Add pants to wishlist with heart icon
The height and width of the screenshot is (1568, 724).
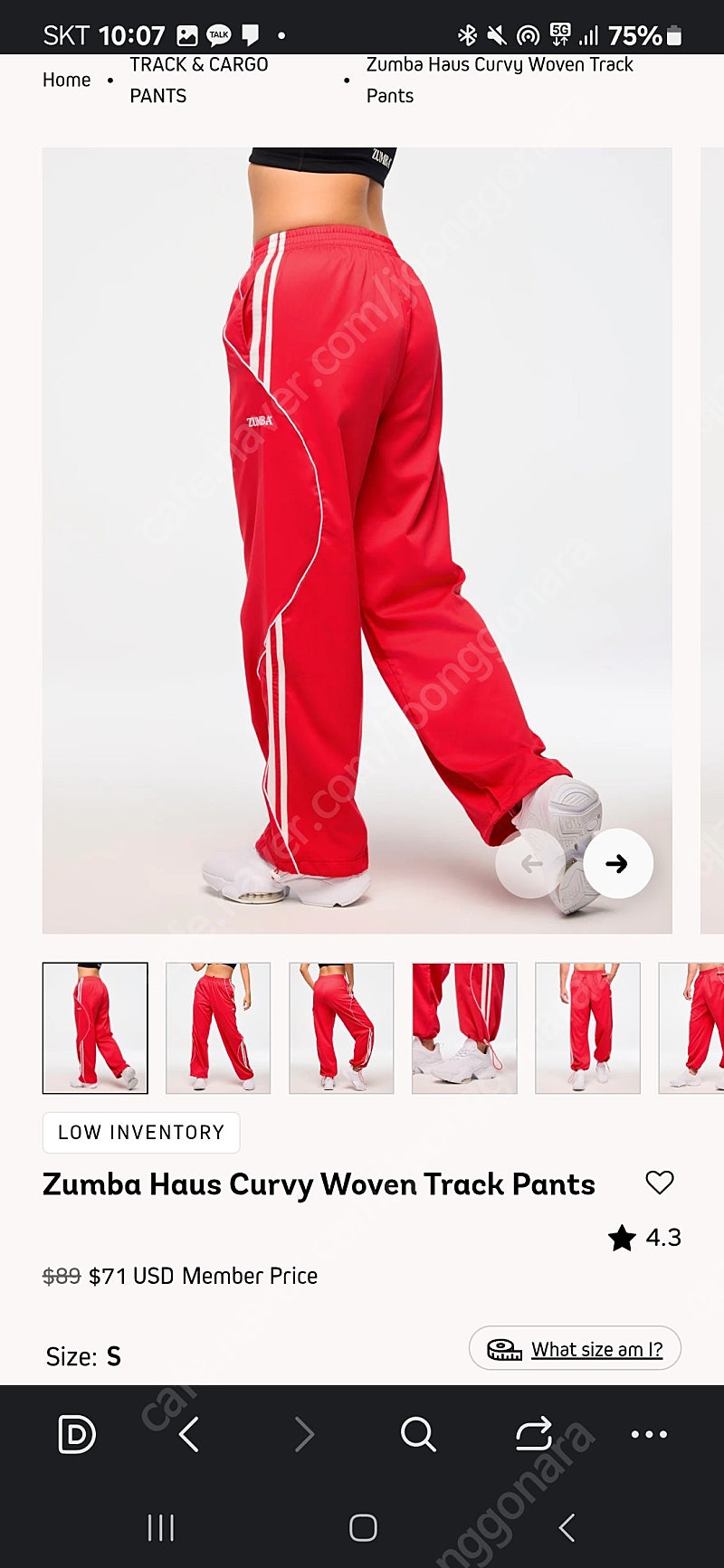tap(660, 1183)
